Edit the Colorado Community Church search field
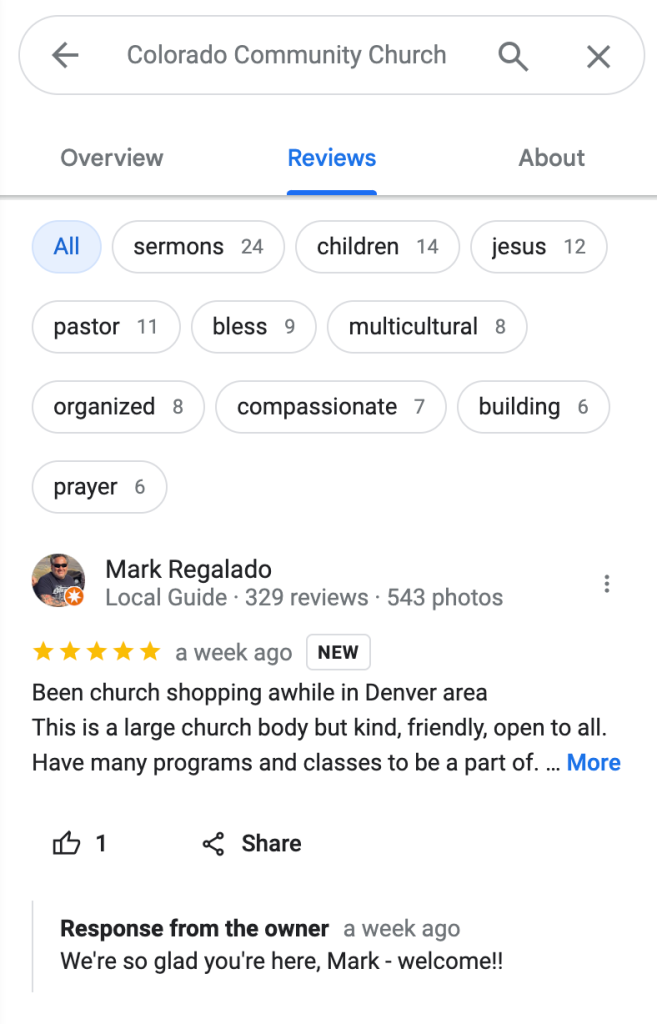The image size is (657, 1024). coord(286,56)
